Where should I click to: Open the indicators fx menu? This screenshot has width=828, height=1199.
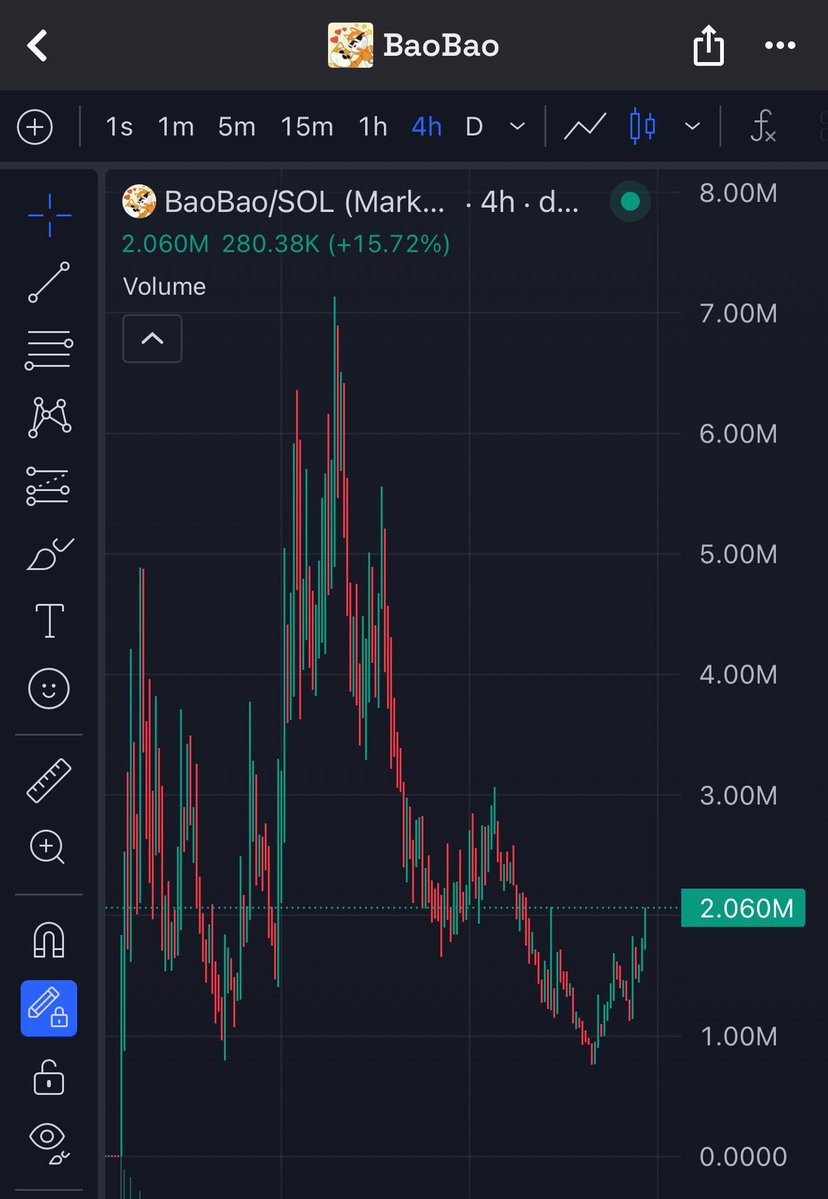pos(763,127)
